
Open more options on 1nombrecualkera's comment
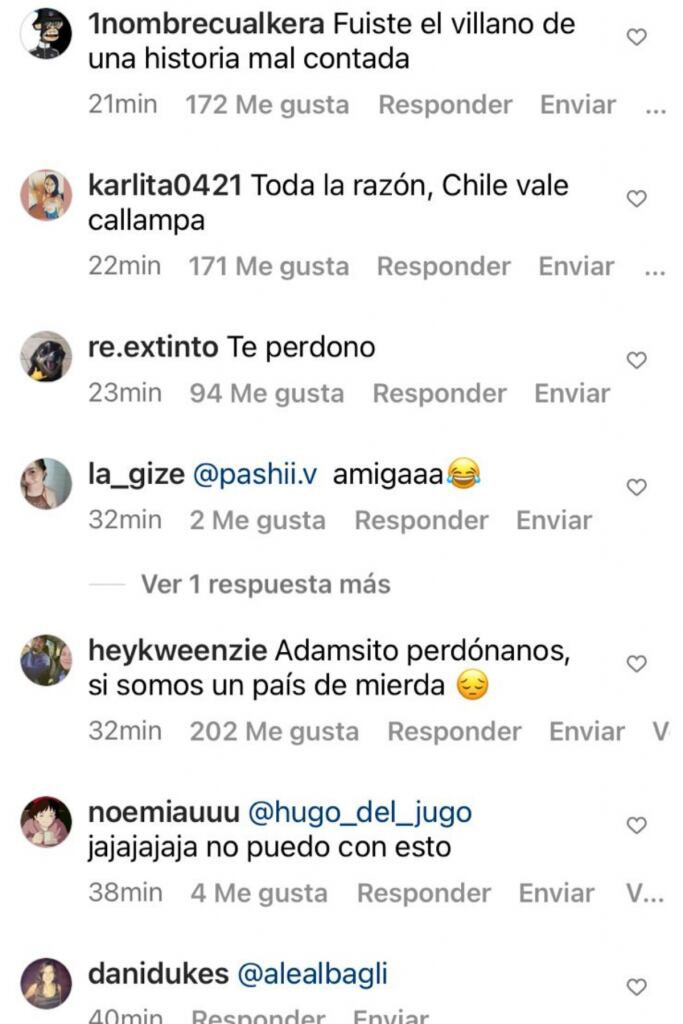(x=656, y=107)
